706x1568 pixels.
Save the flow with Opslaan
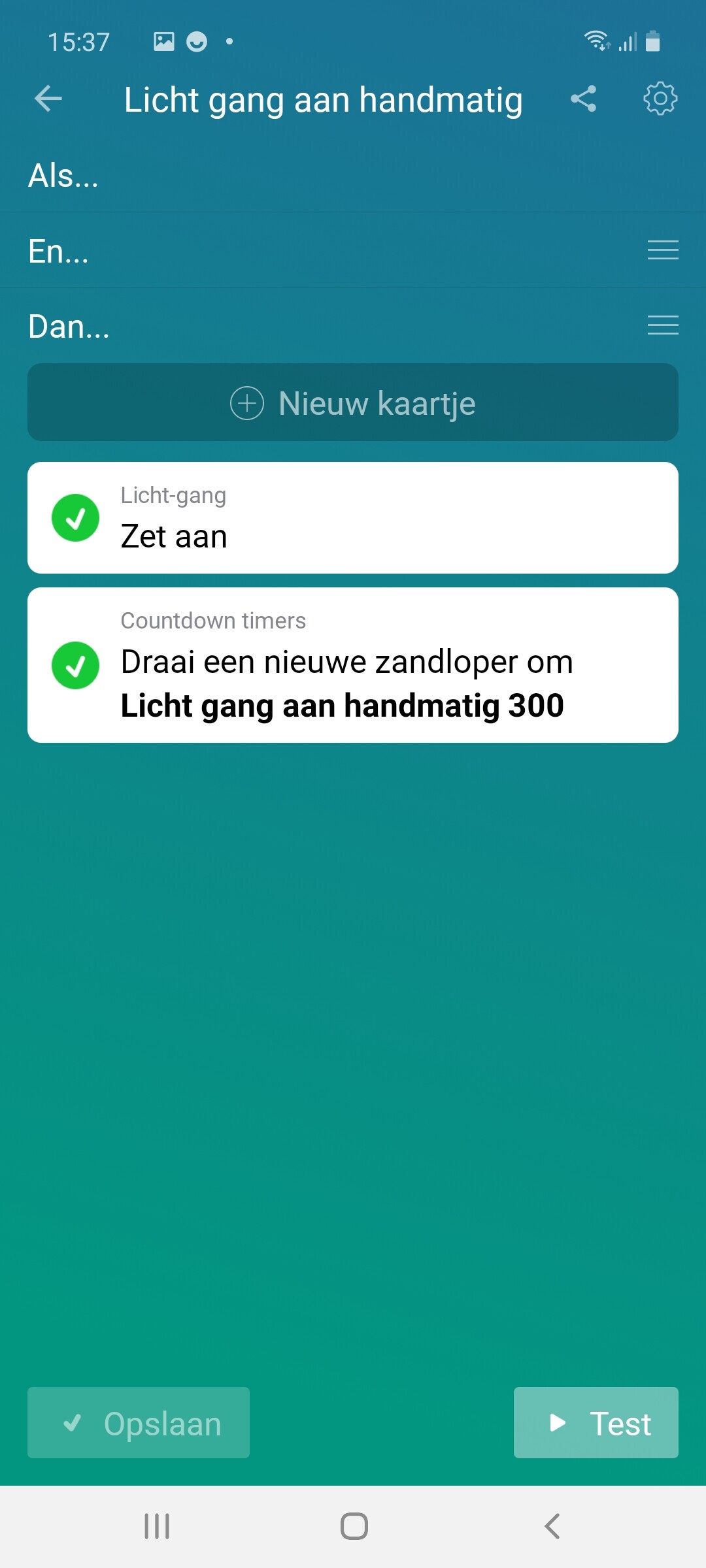click(139, 1423)
